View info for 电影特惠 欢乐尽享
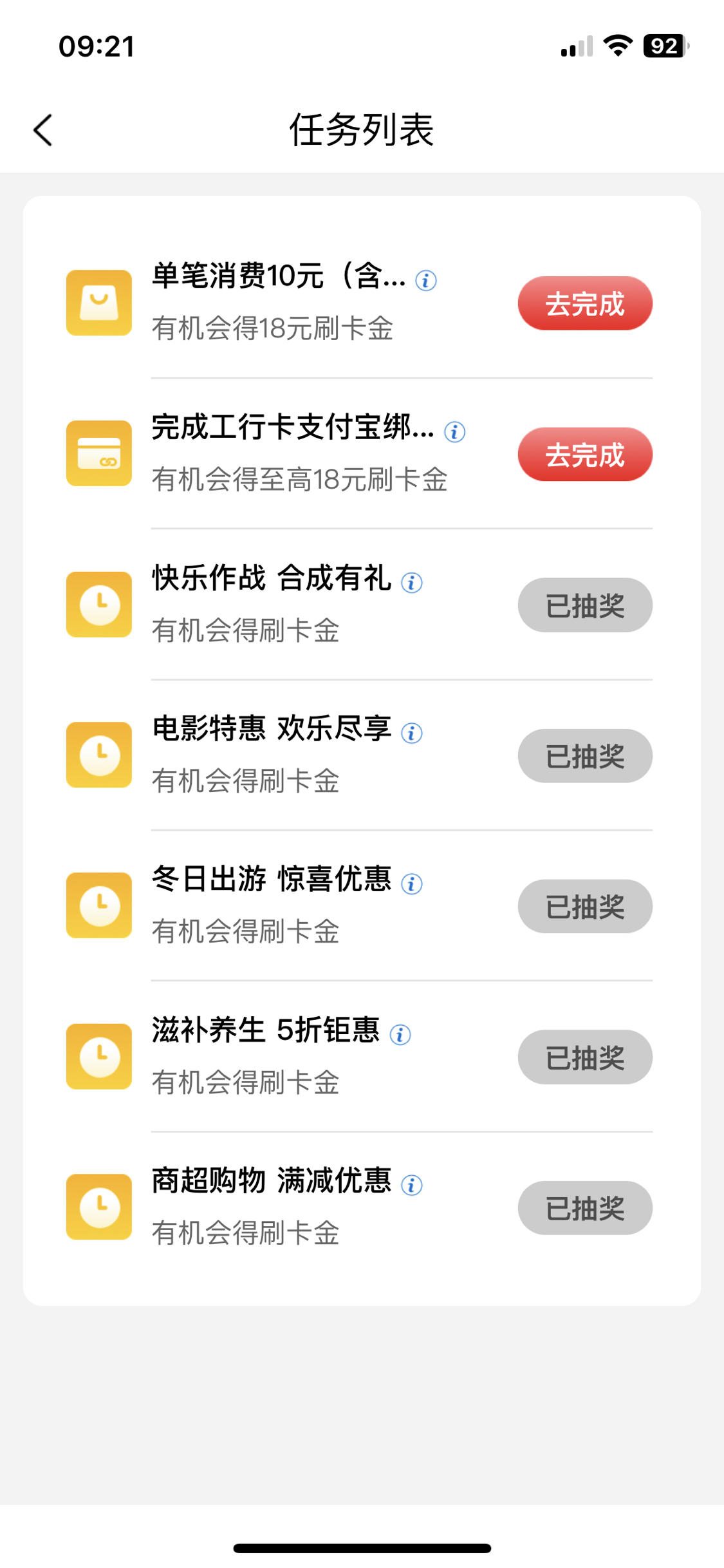The width and height of the screenshot is (724, 1568). pyautogui.click(x=411, y=733)
